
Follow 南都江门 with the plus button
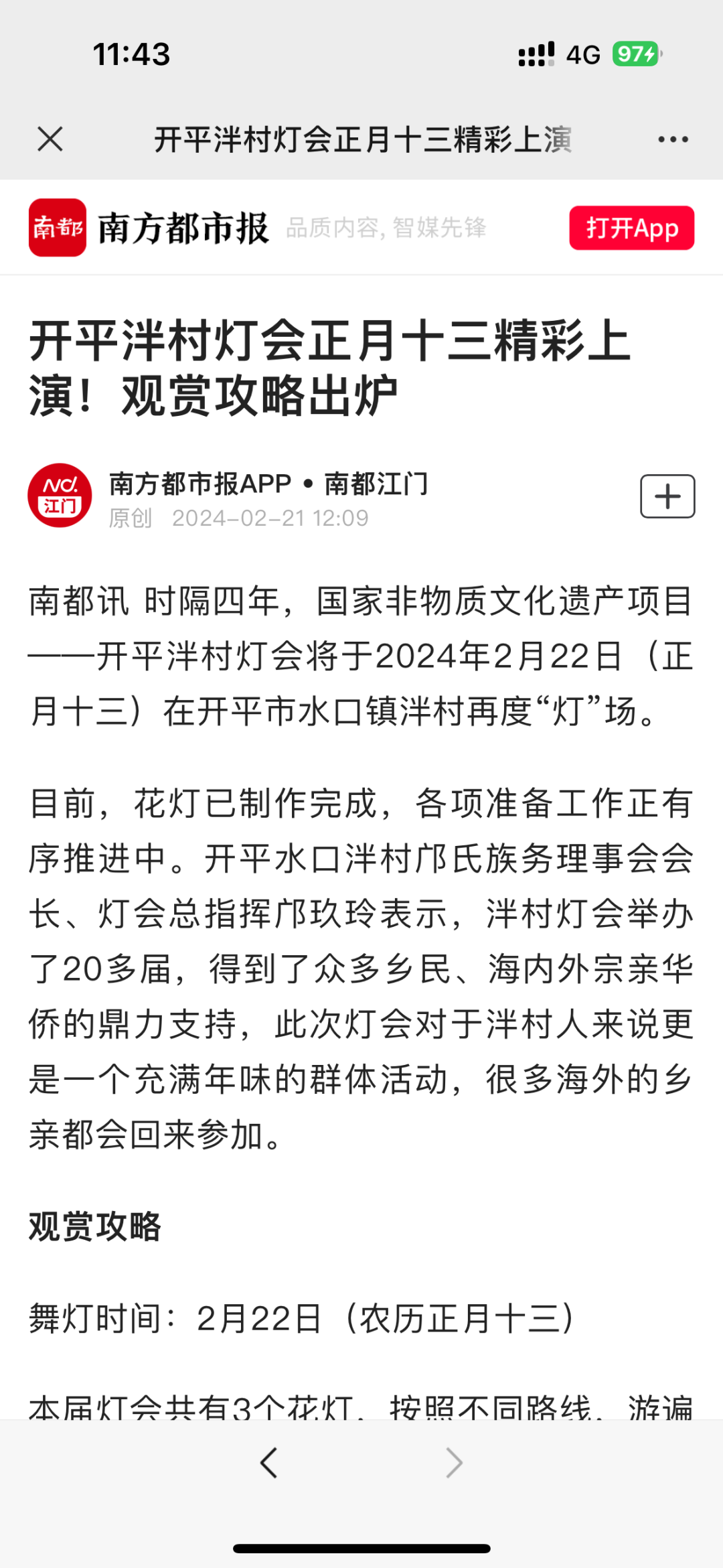[667, 496]
